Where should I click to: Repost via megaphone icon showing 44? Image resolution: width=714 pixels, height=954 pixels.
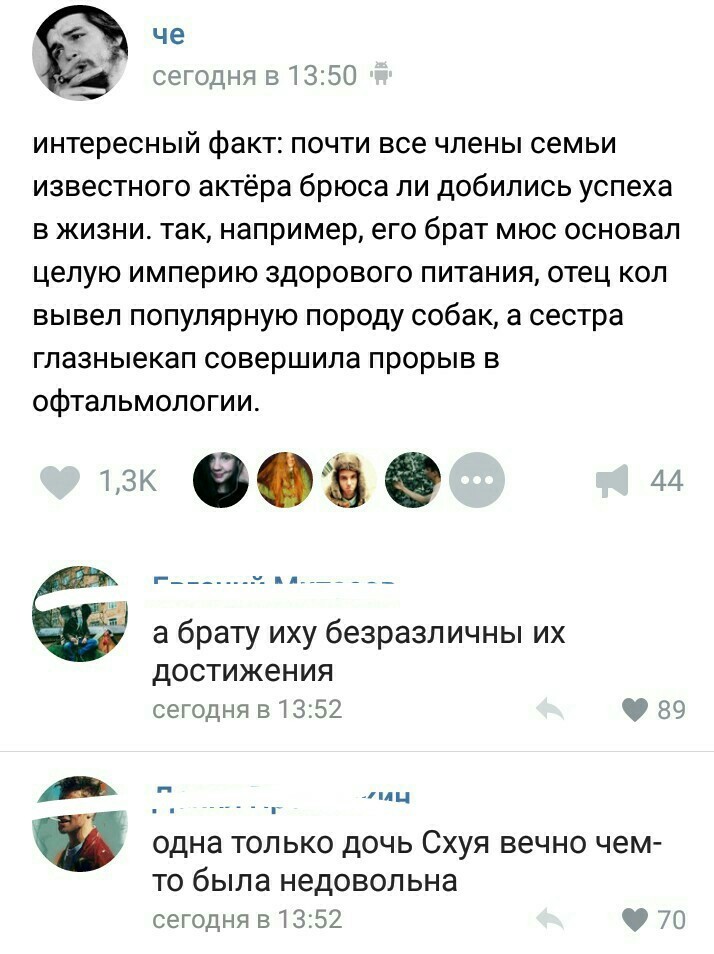[x=612, y=482]
